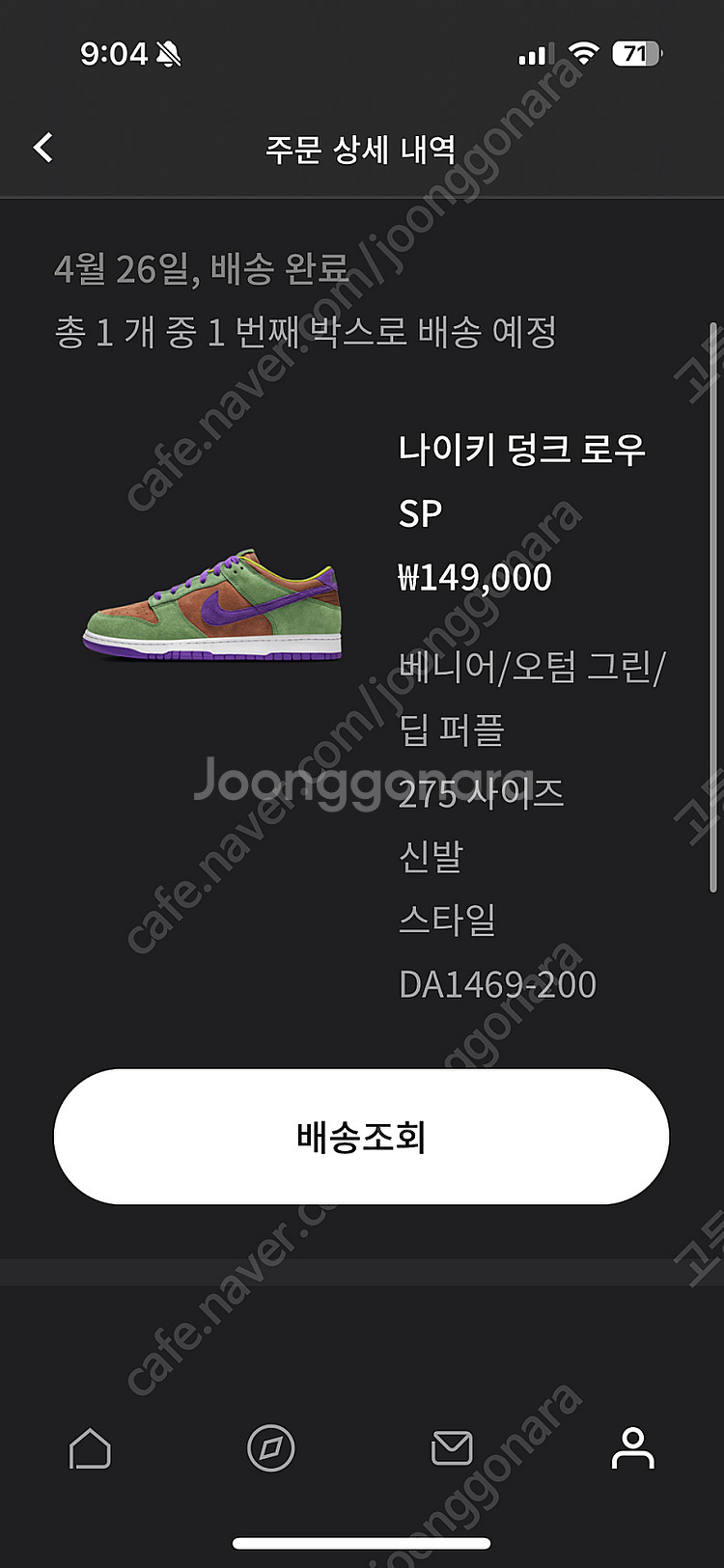
Task: Open the envelope inbox tab
Action: [452, 1448]
